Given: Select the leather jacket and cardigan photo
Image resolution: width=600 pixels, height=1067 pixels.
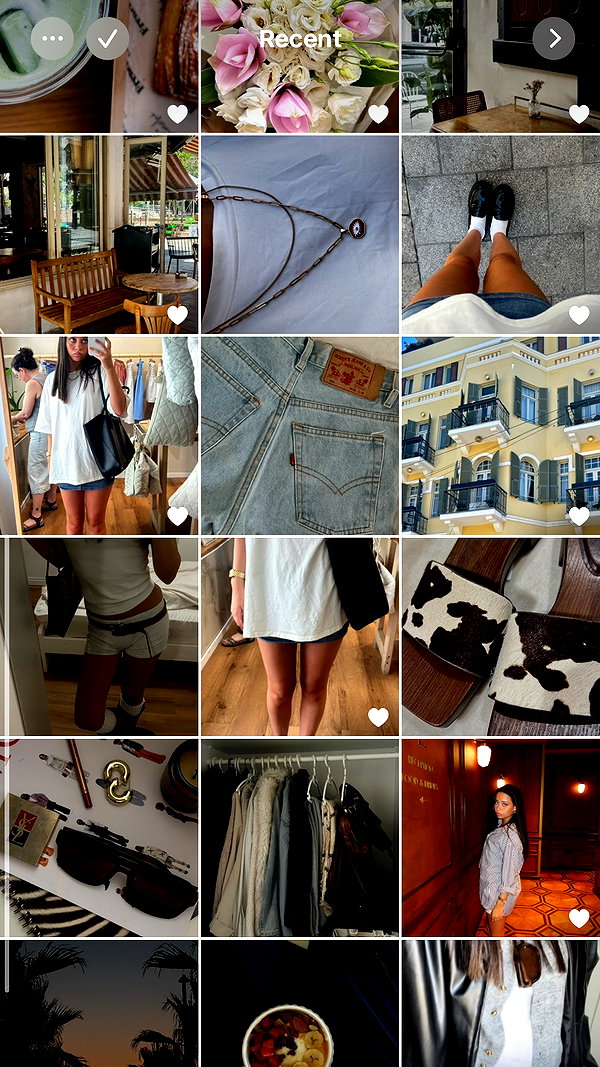Looking at the screenshot, I should click(x=501, y=1004).
